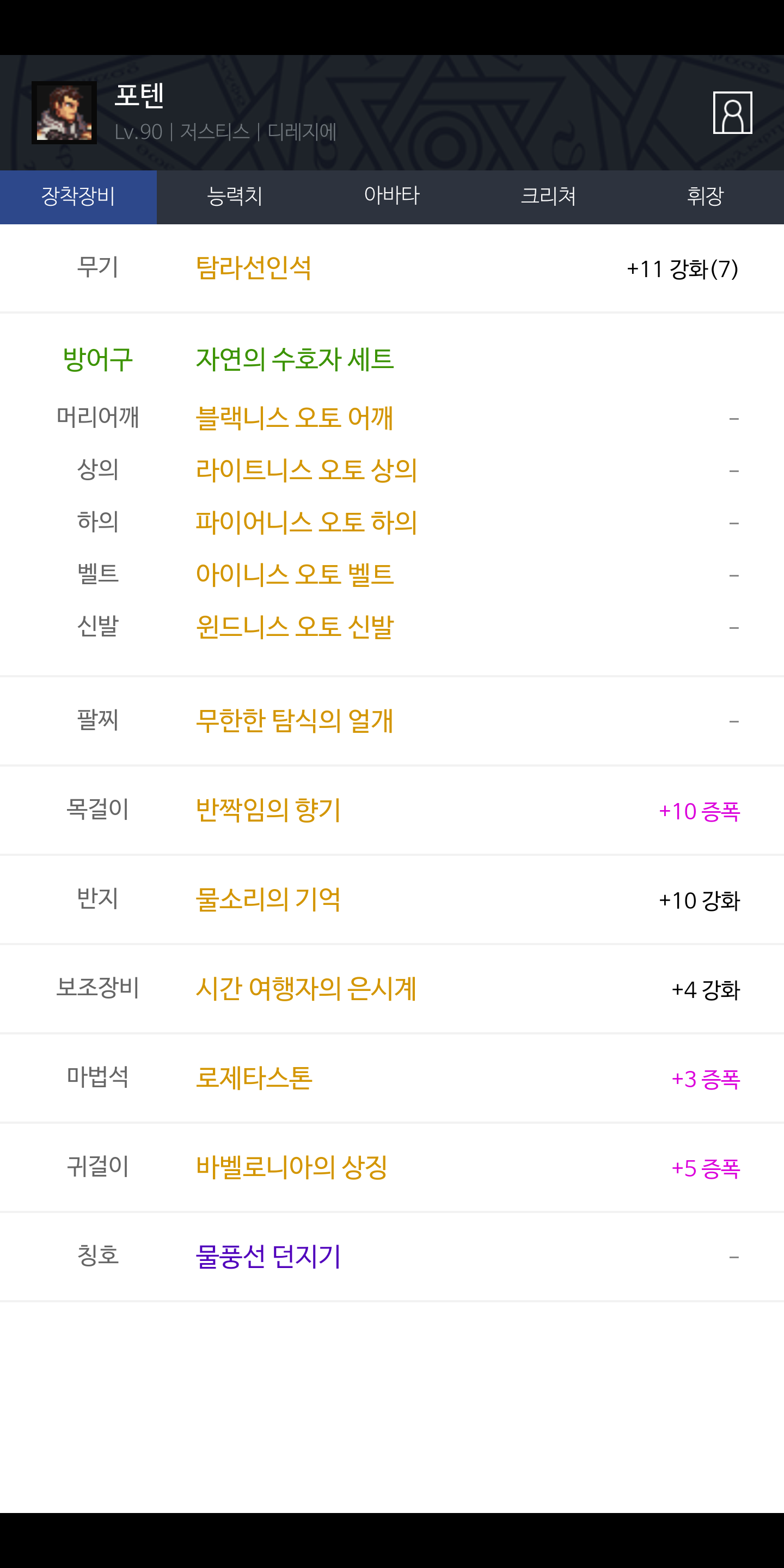Open 아이니스 오토 벨트 item

[x=295, y=574]
